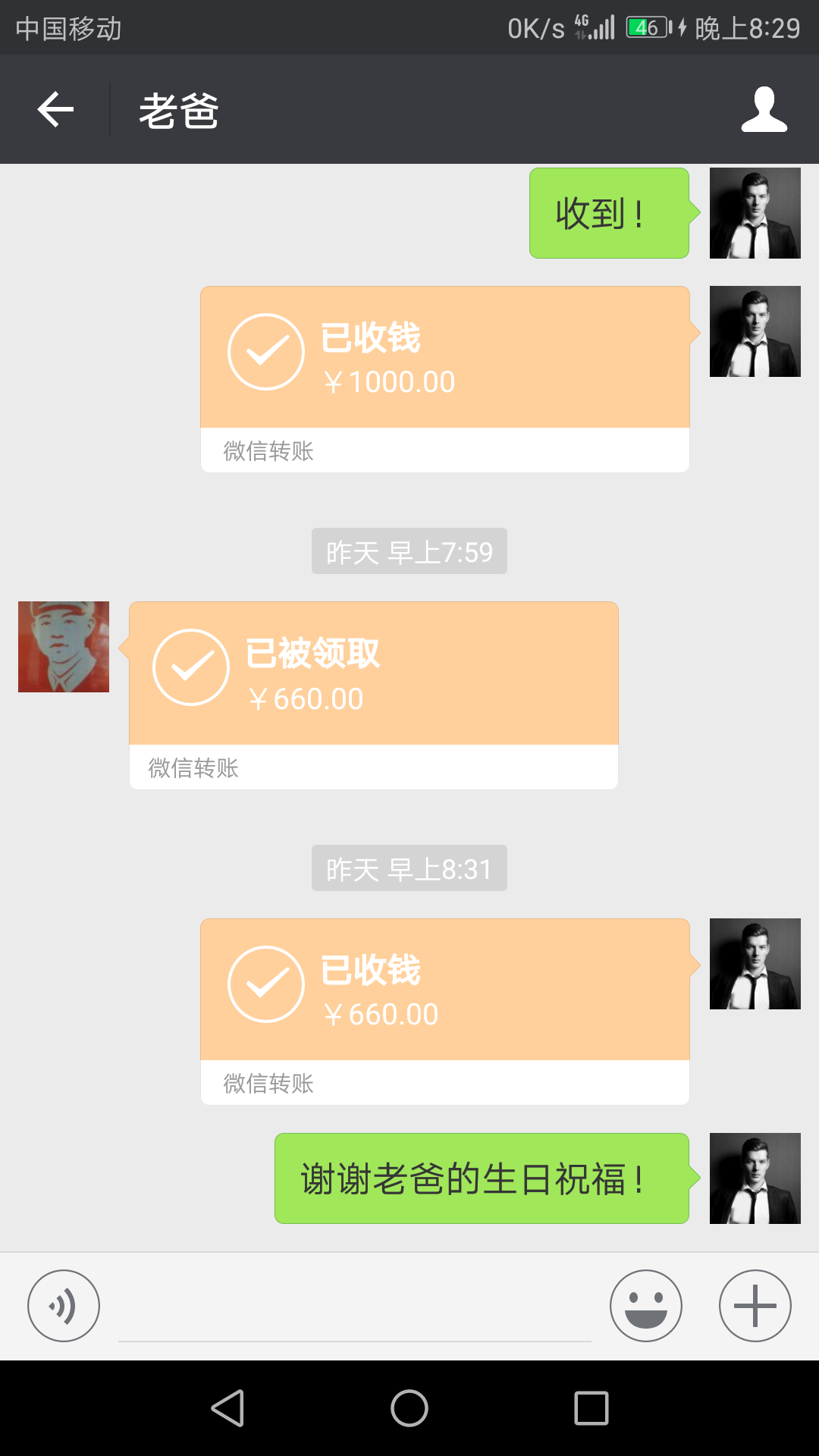
Task: Tap system home button
Action: (x=409, y=1408)
